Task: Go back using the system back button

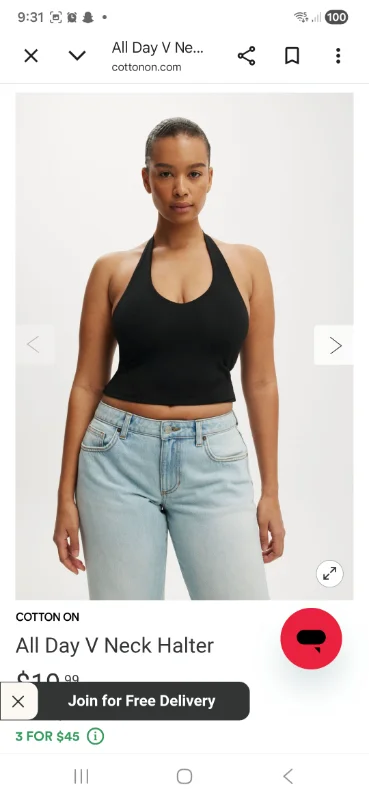Action: 288,777
